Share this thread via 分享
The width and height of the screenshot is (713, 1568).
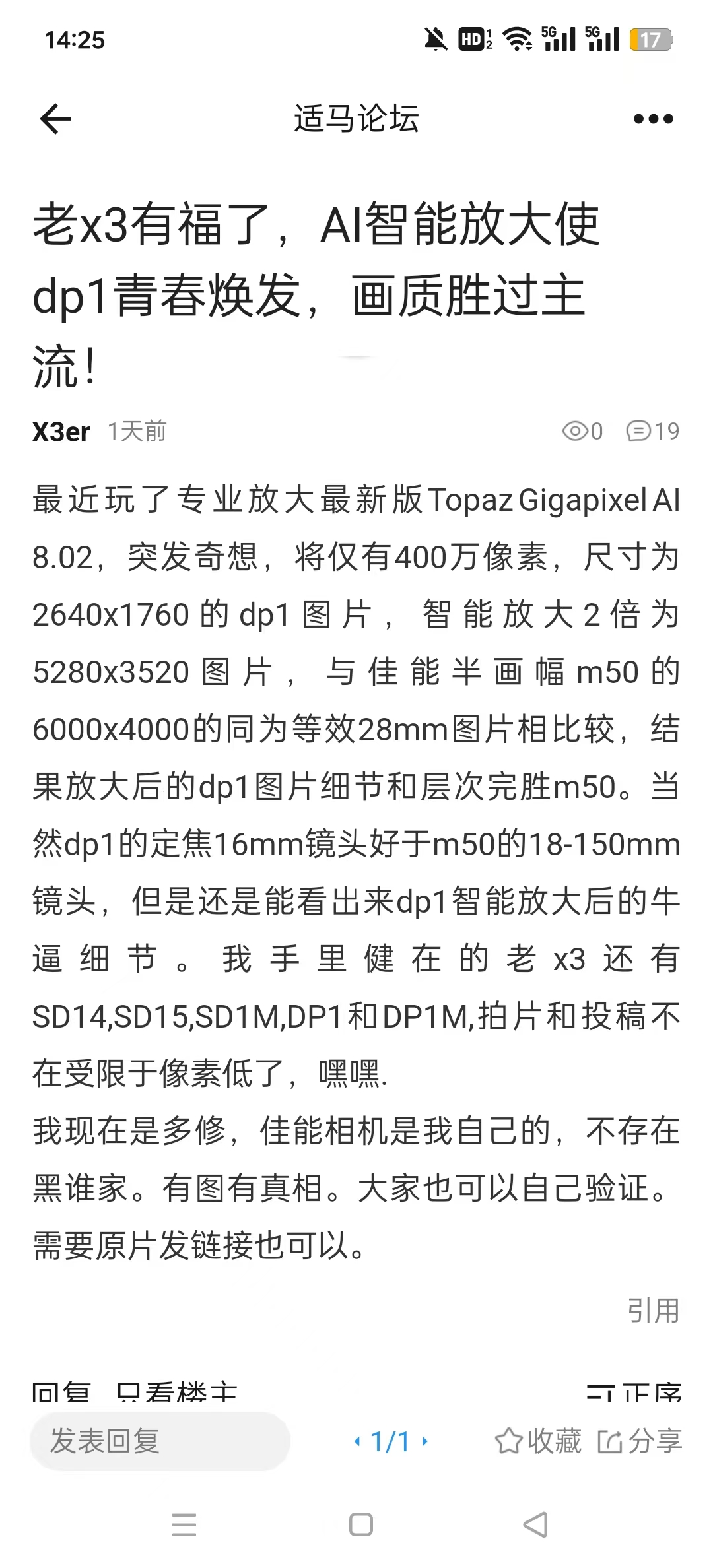[x=639, y=1441]
